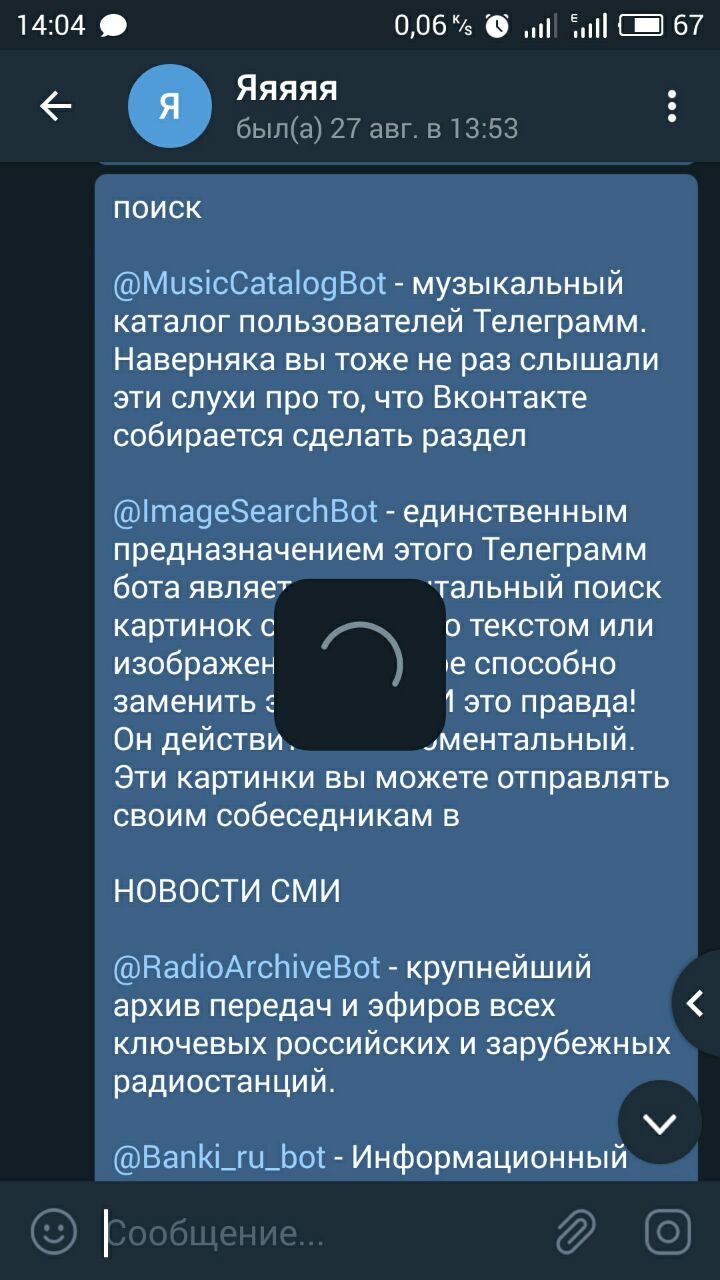Image resolution: width=720 pixels, height=1280 pixels.
Task: Expand the side arrow handle
Action: click(694, 1003)
